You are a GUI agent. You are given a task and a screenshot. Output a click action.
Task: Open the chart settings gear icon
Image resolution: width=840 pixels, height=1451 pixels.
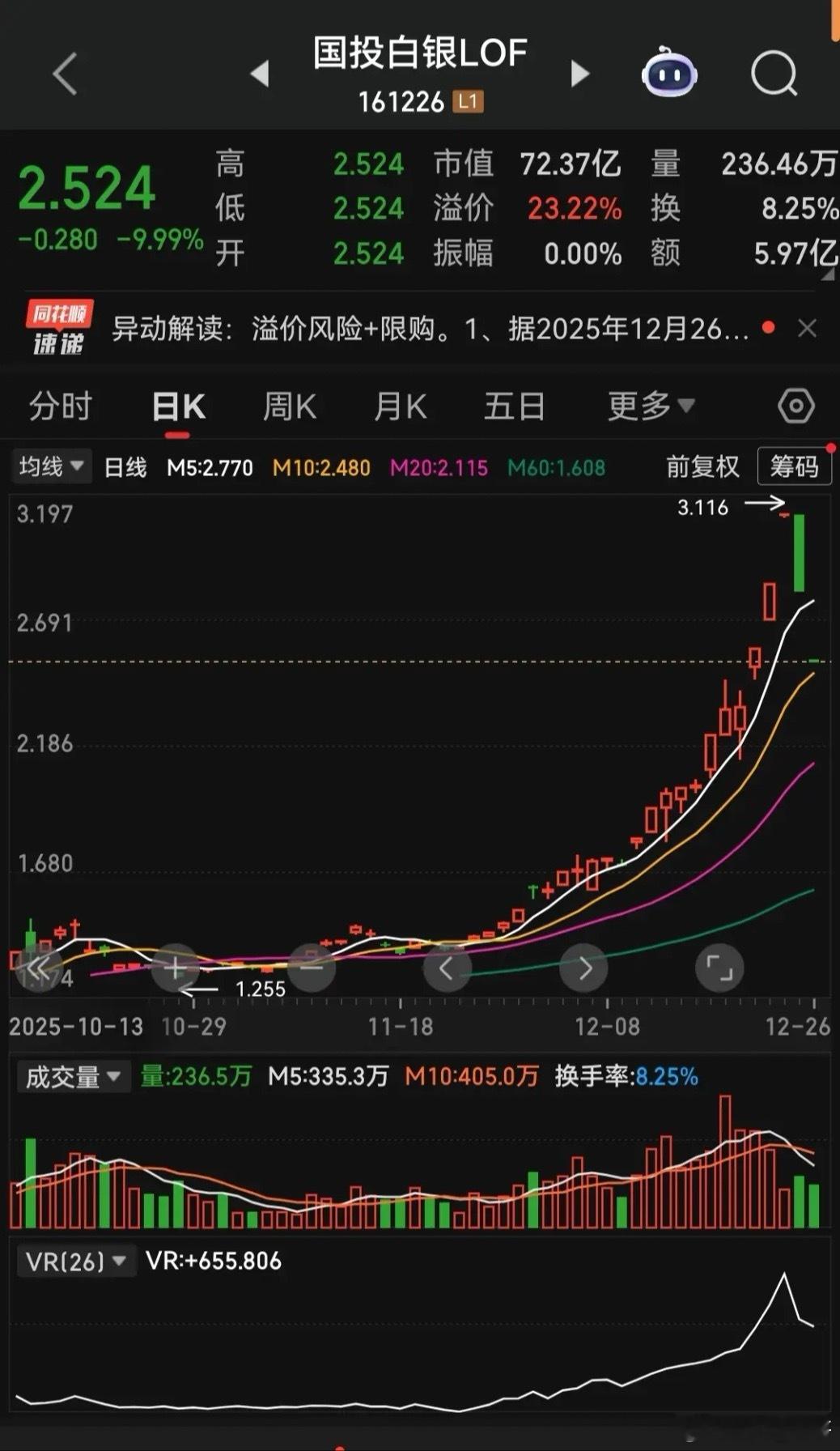796,406
